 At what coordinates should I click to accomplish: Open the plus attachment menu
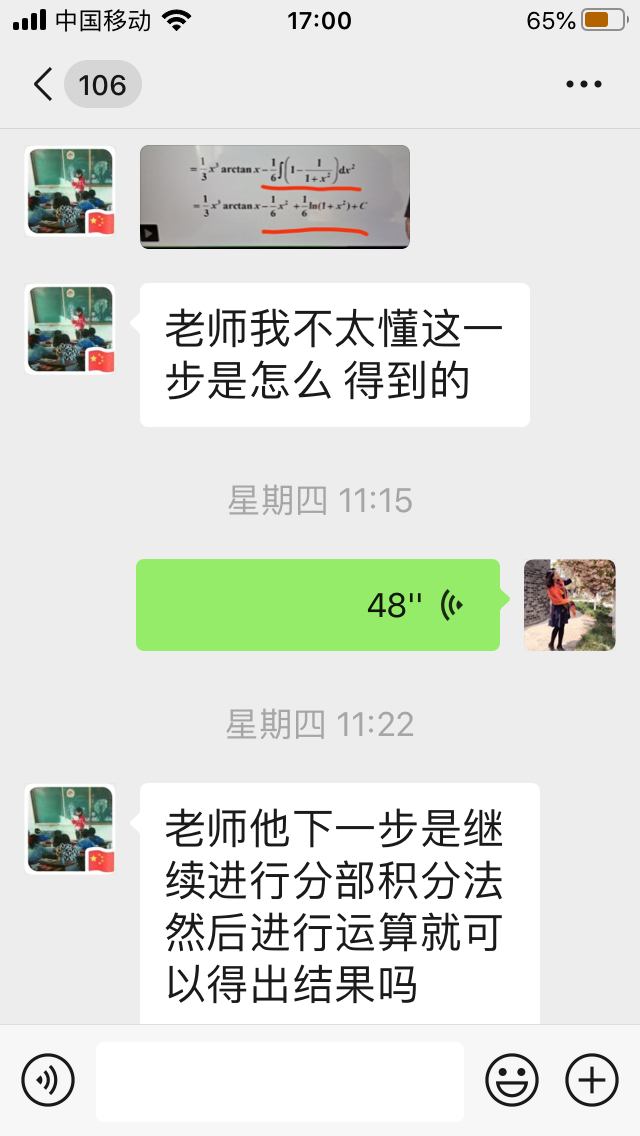pos(592,1081)
